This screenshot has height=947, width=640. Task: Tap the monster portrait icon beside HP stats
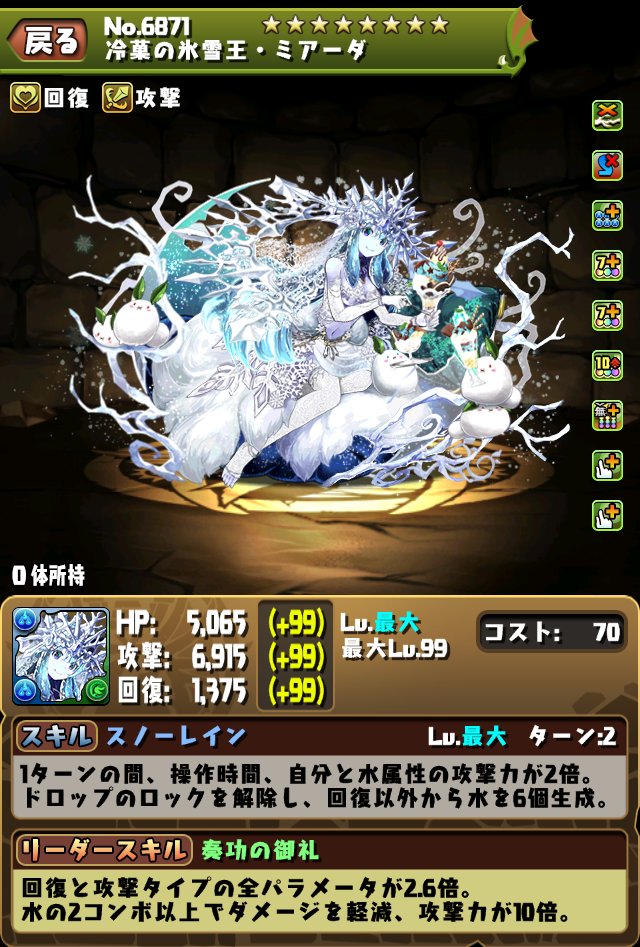point(60,656)
